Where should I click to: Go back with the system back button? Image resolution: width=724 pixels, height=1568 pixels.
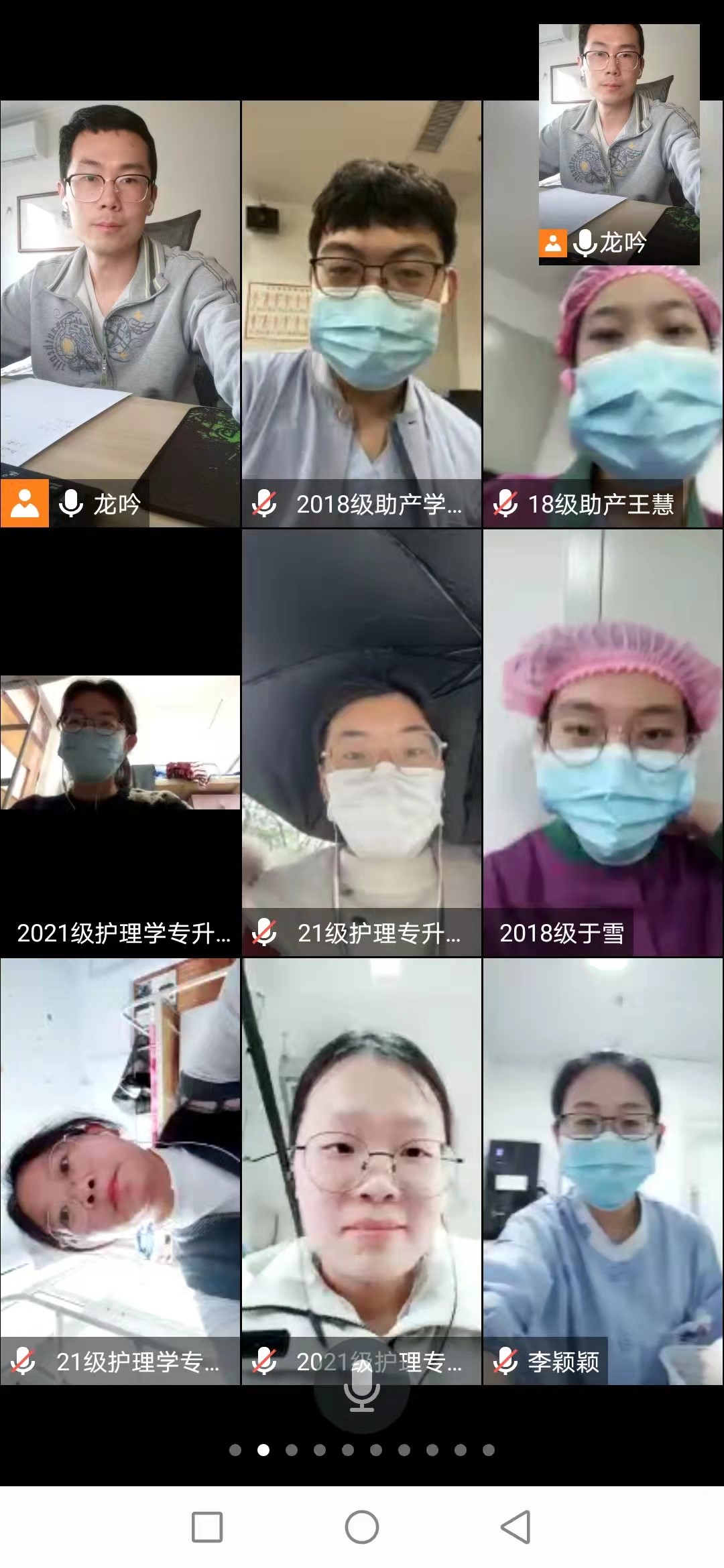pyautogui.click(x=516, y=1527)
